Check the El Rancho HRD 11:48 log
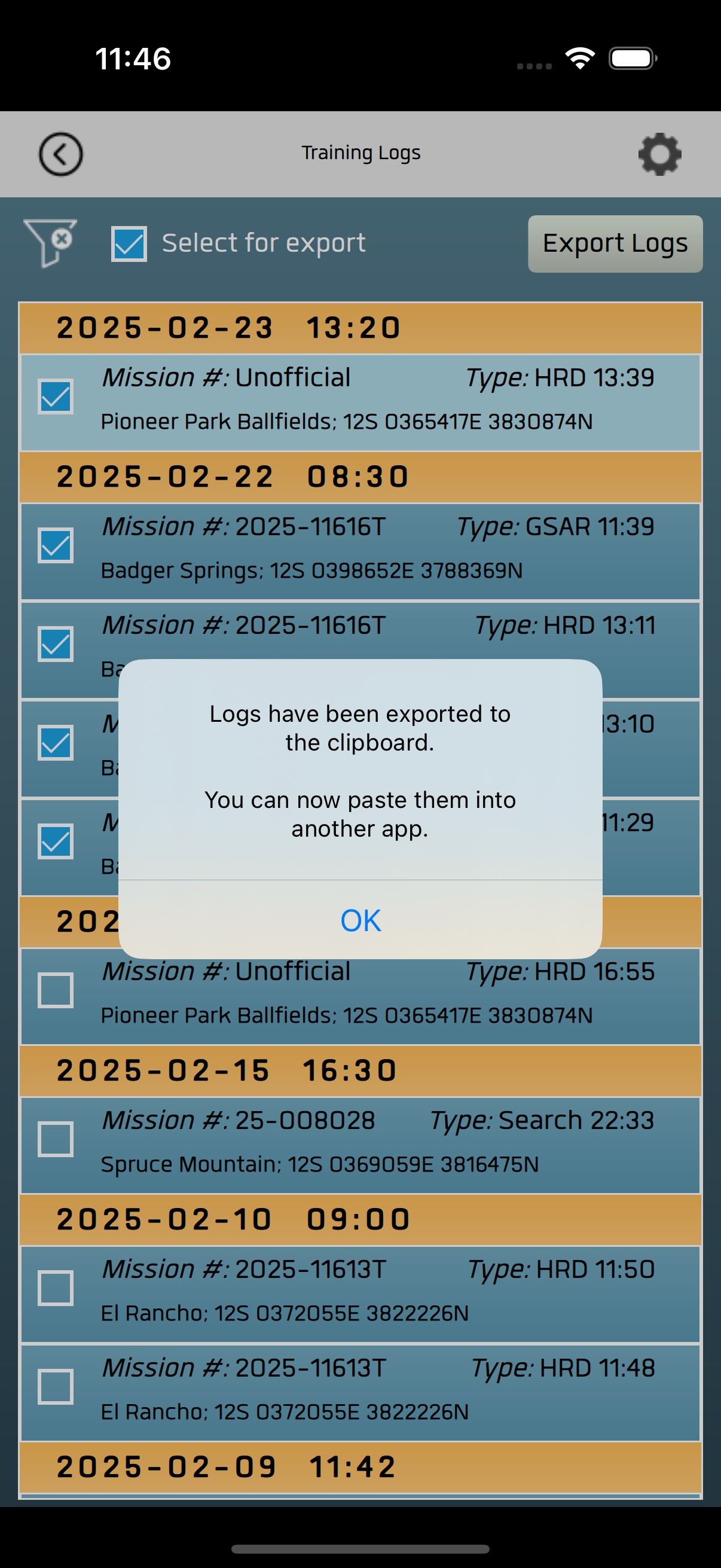 tap(56, 1387)
